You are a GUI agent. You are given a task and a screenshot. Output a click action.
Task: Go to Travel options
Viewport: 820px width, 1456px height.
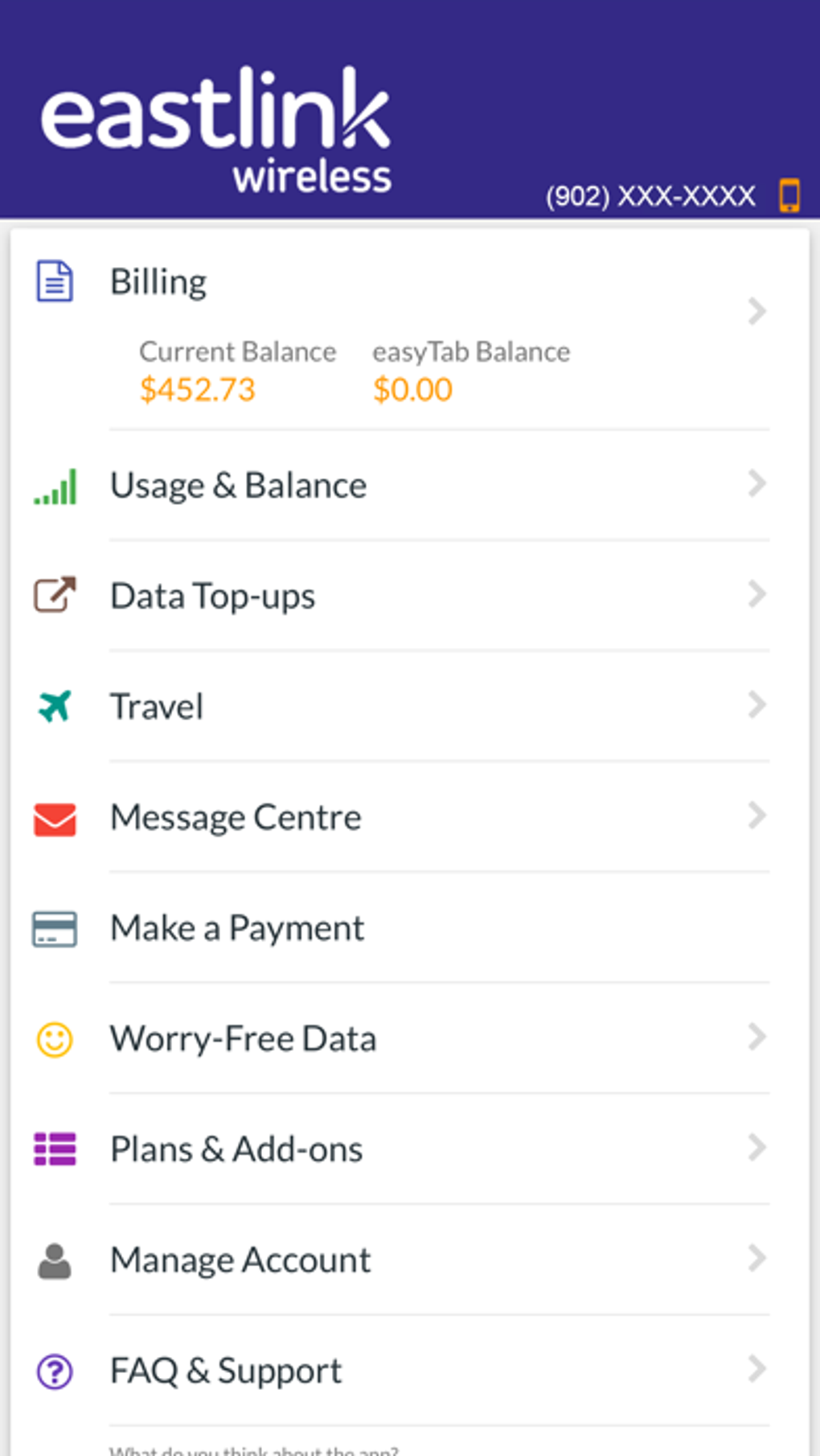point(157,707)
